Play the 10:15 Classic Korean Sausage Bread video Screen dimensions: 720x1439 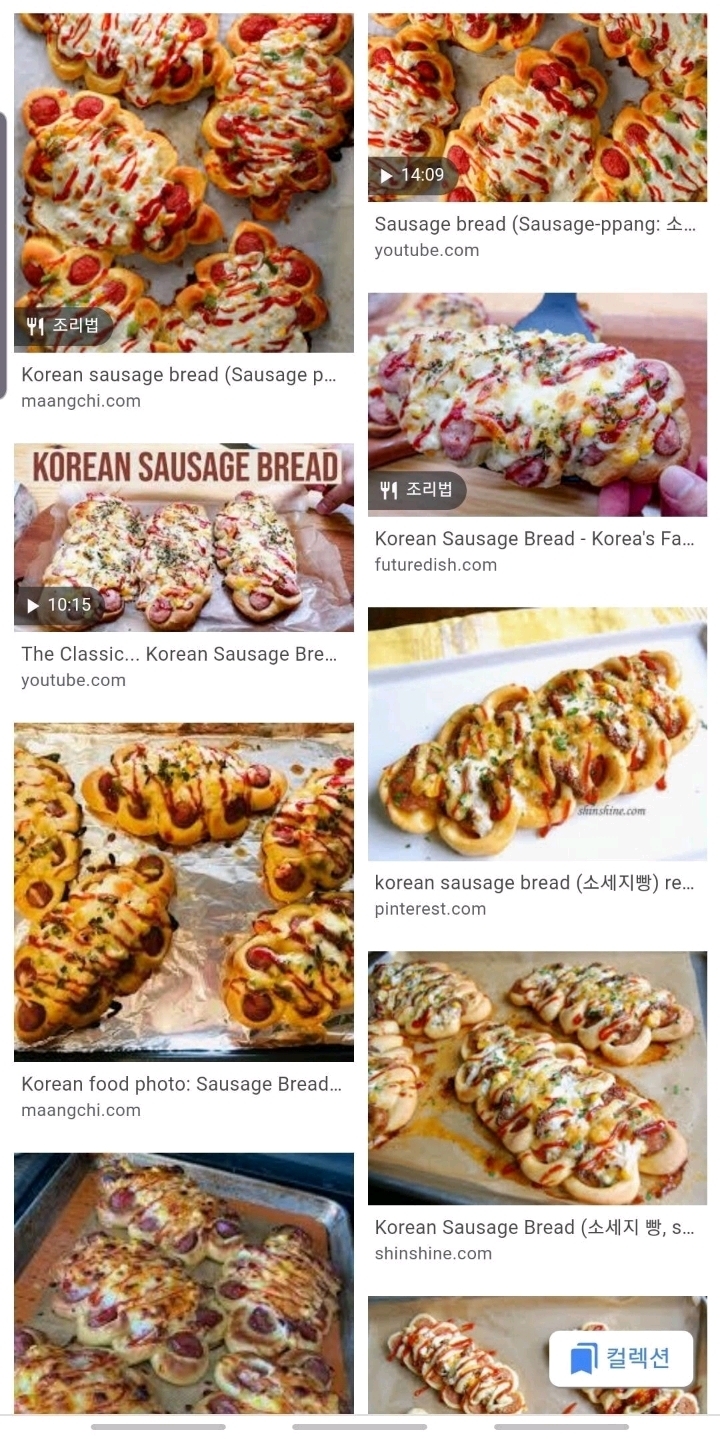183,537
